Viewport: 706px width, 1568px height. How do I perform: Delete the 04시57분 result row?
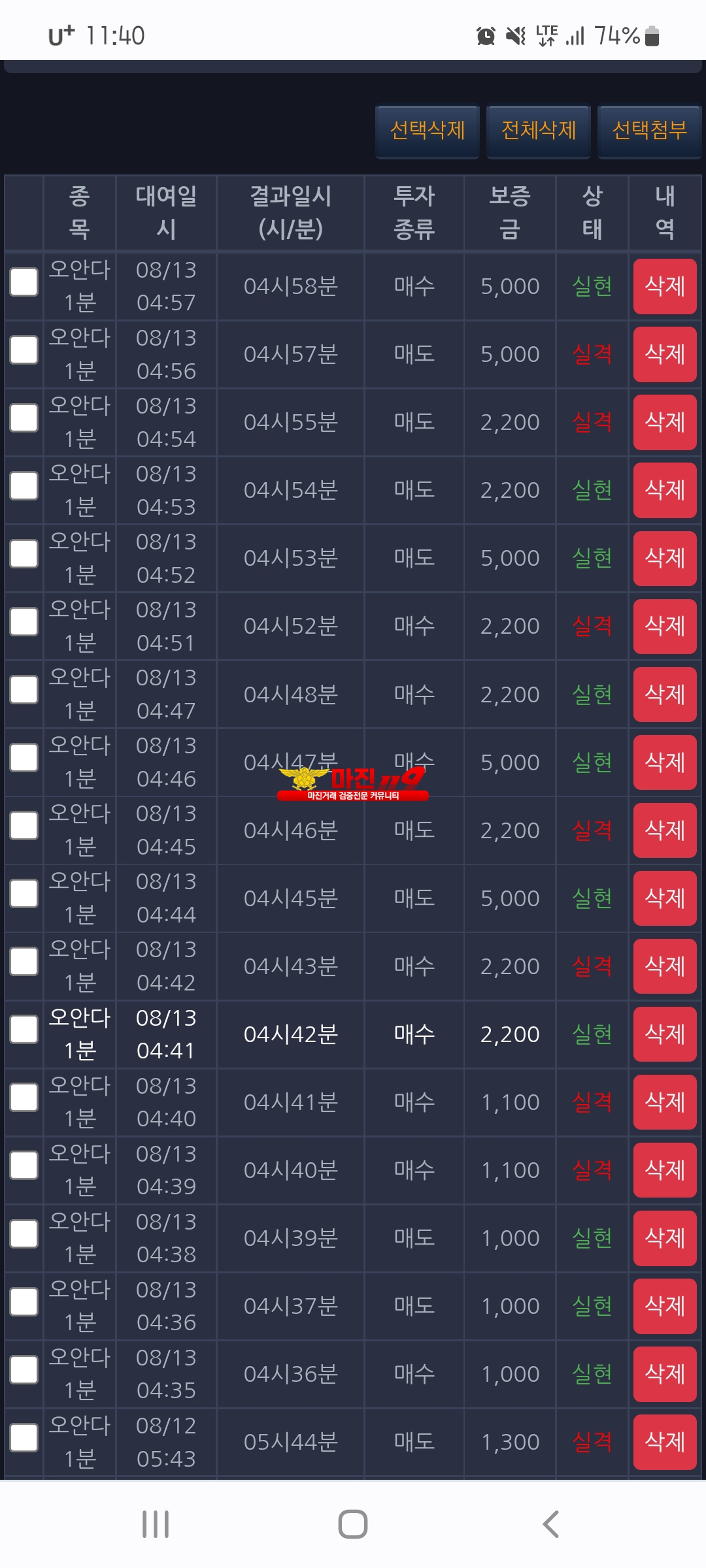click(665, 354)
